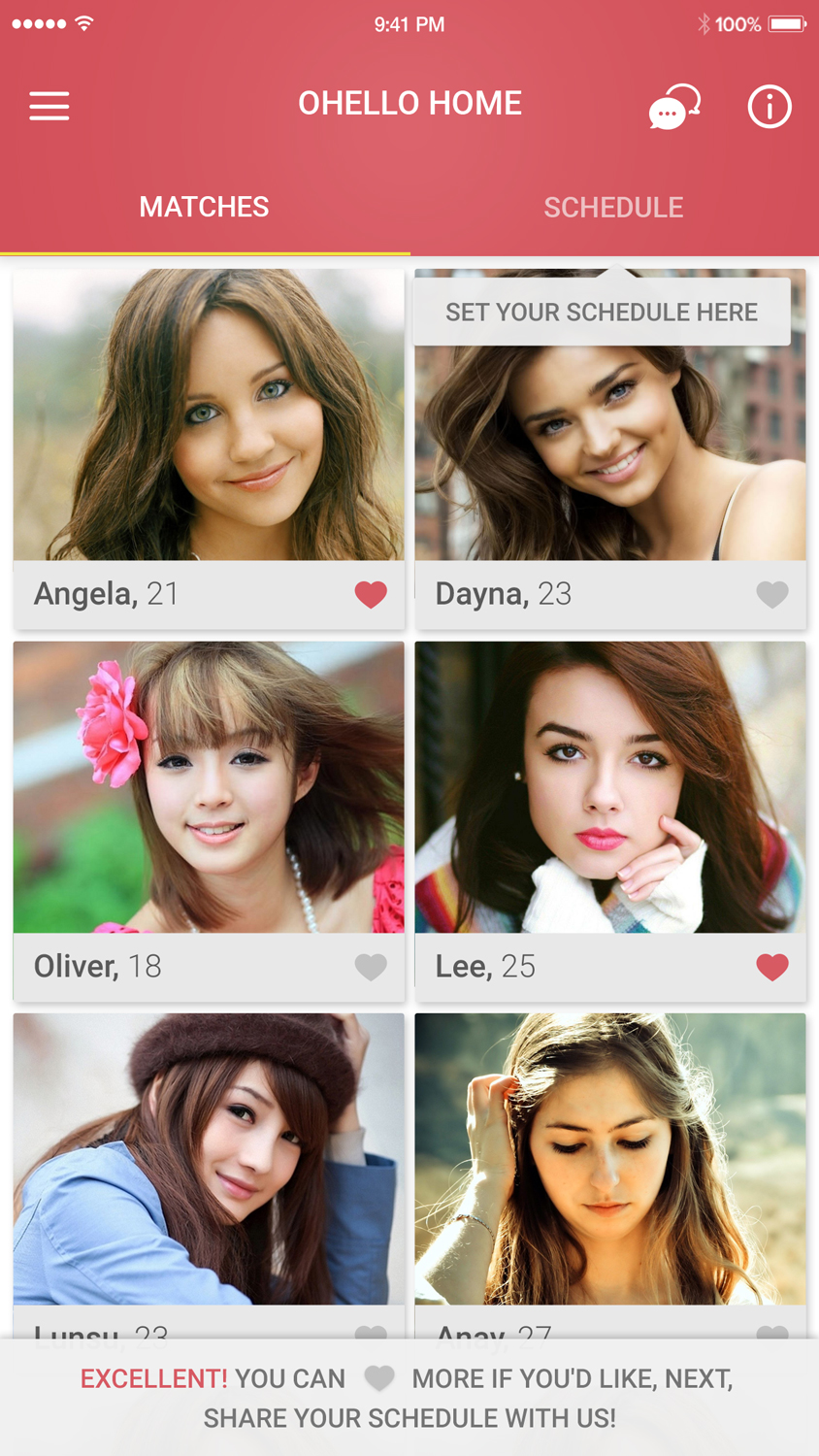Remove the like from Lee

click(x=772, y=967)
